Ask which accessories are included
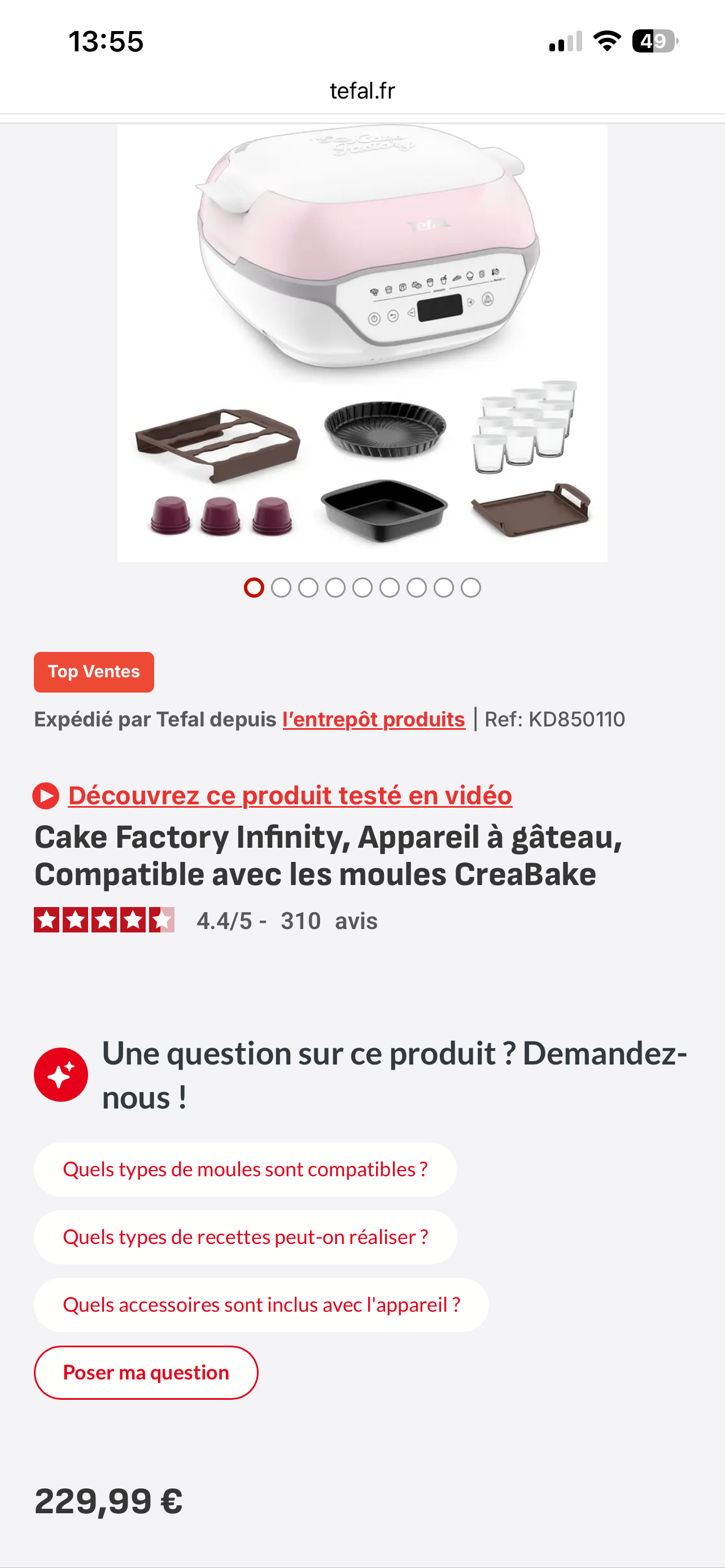Screen dimensions: 725x1568 point(261,1304)
